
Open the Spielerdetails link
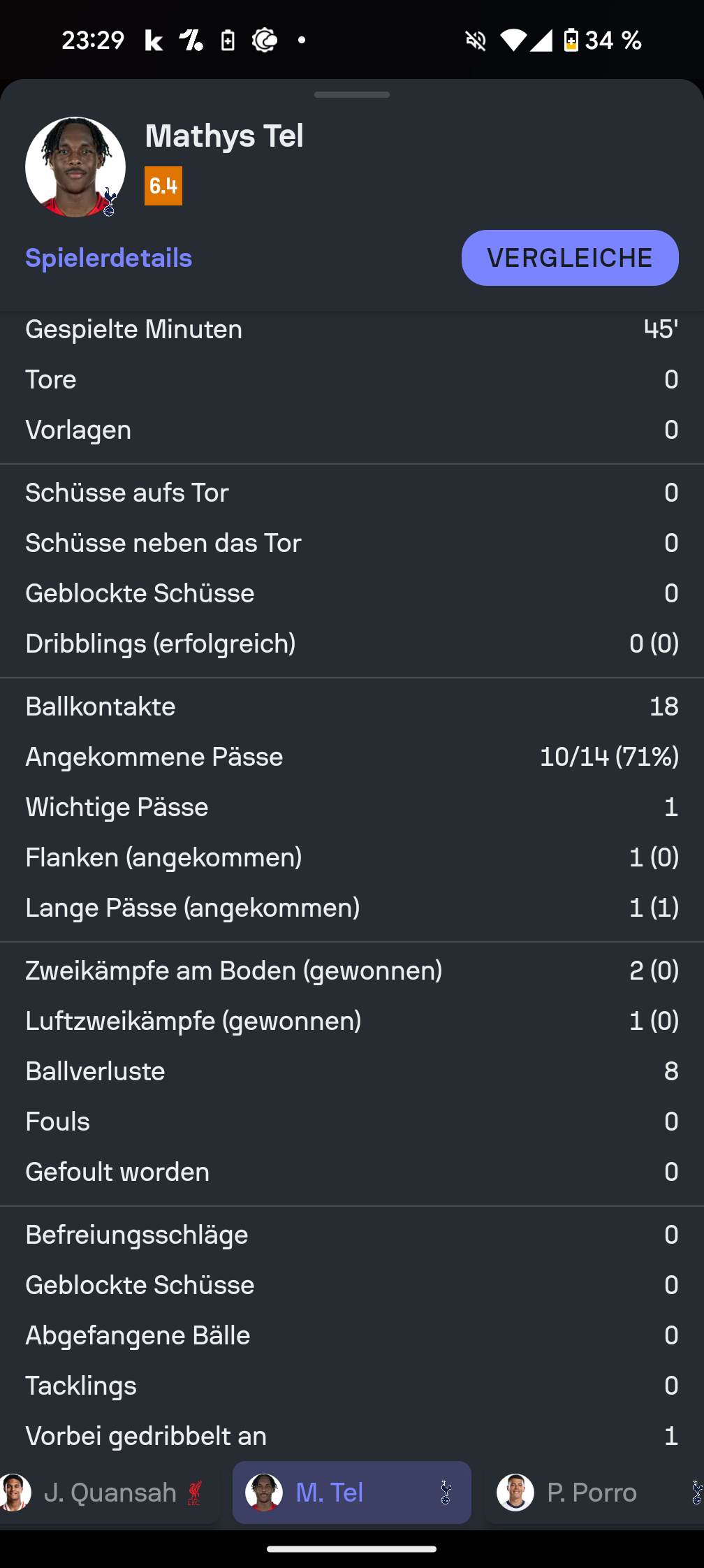click(x=108, y=258)
